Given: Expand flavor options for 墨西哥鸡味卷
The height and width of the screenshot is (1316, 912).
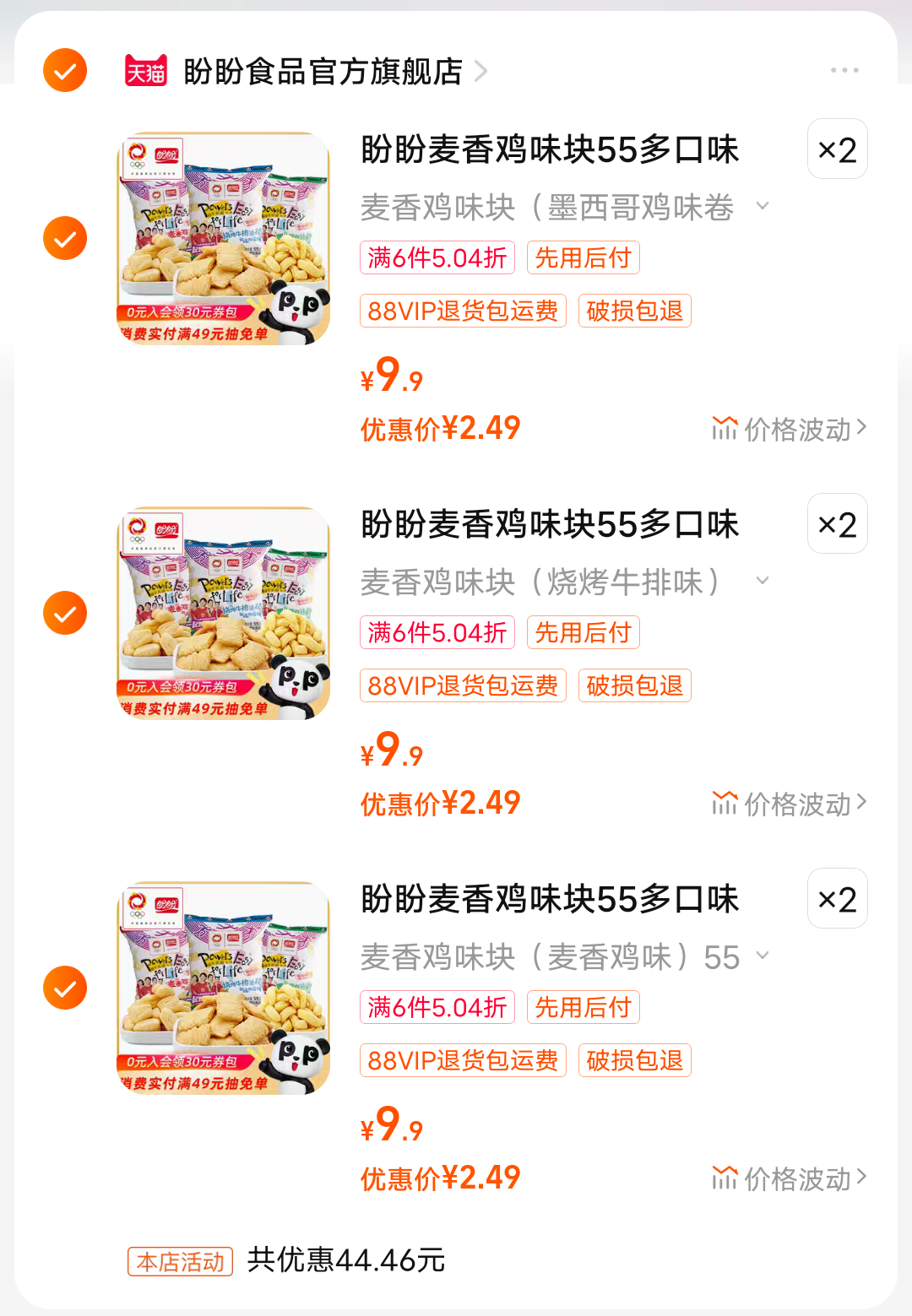Looking at the screenshot, I should 764,205.
